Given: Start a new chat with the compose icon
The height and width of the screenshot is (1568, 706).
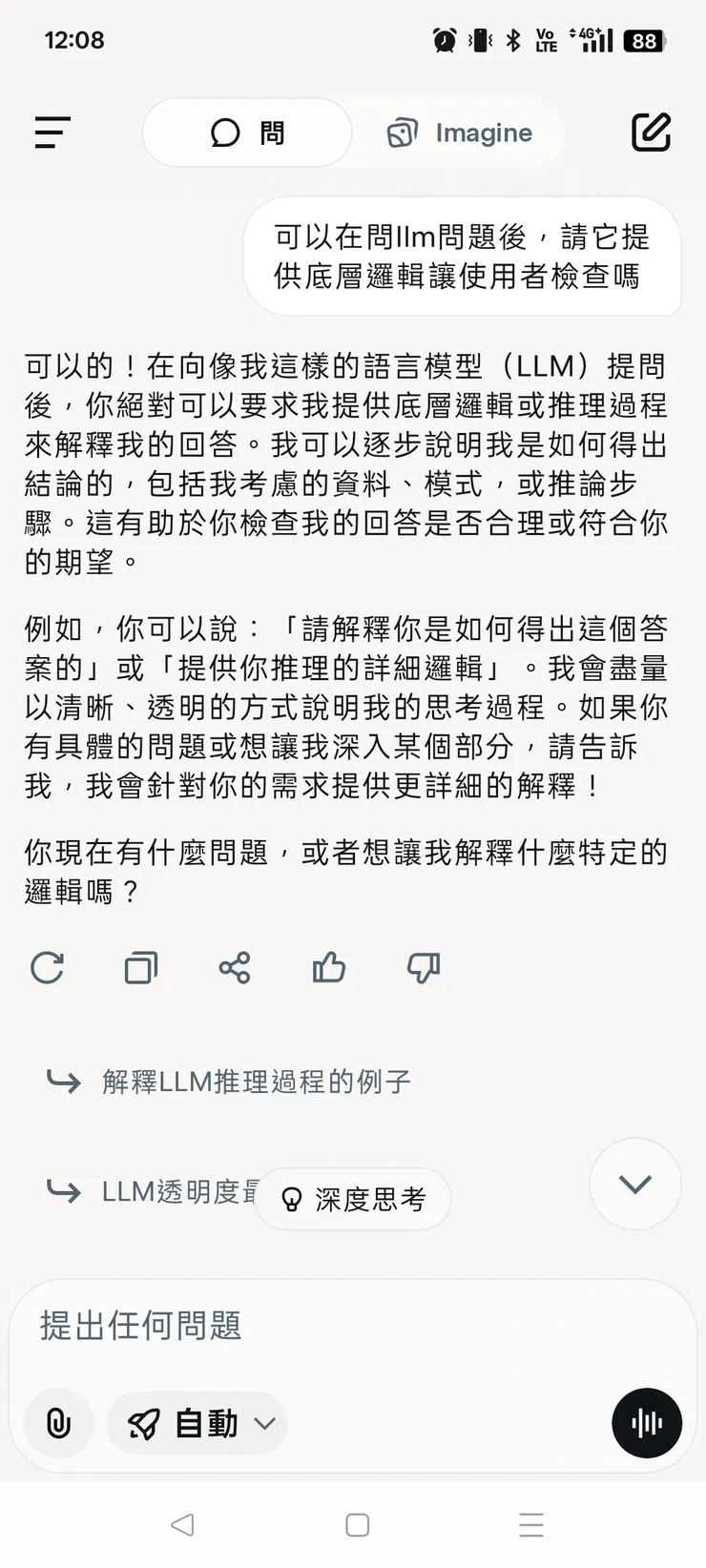Looking at the screenshot, I should click(x=652, y=133).
